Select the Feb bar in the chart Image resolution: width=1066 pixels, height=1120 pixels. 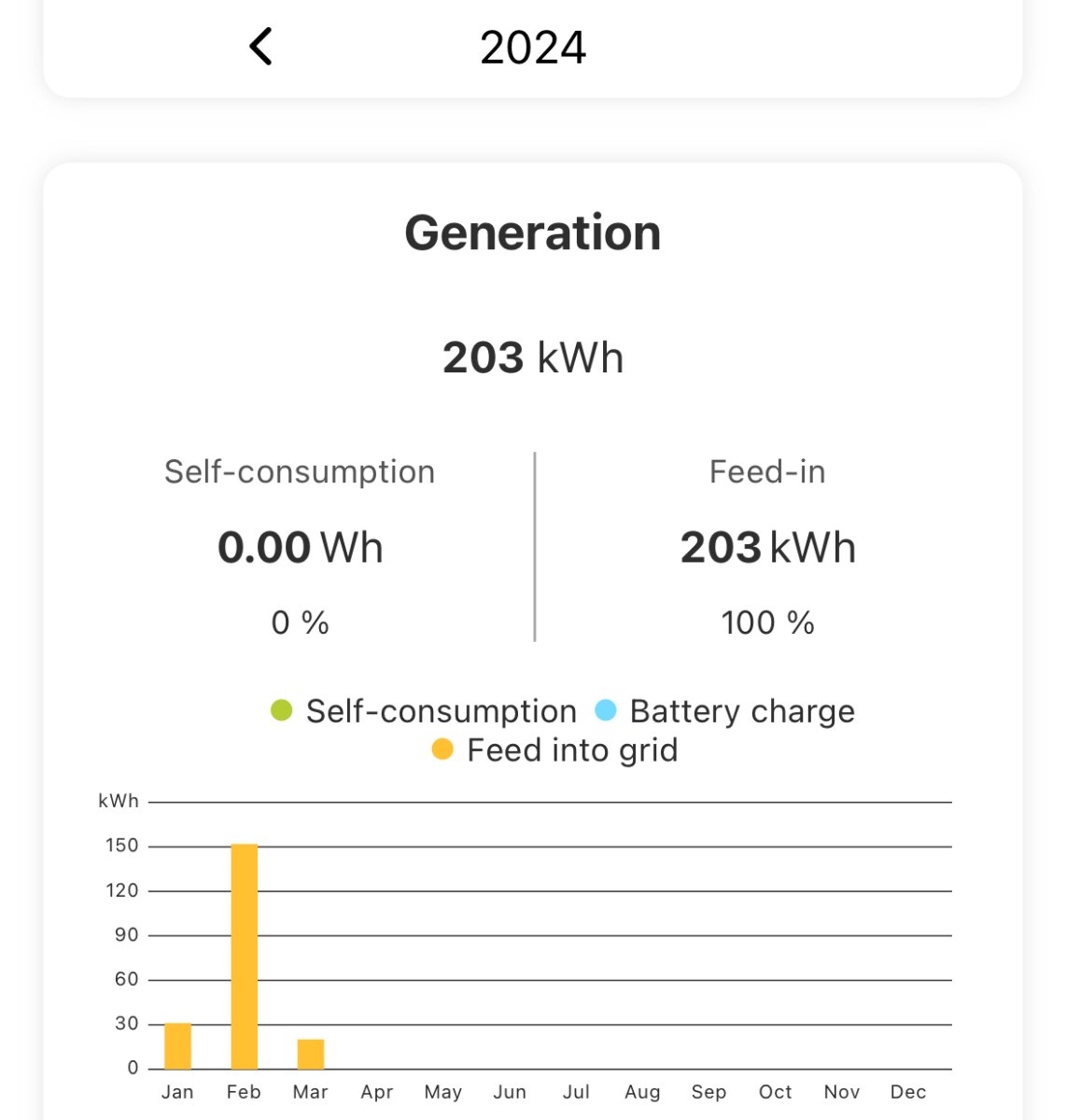pyautogui.click(x=245, y=956)
